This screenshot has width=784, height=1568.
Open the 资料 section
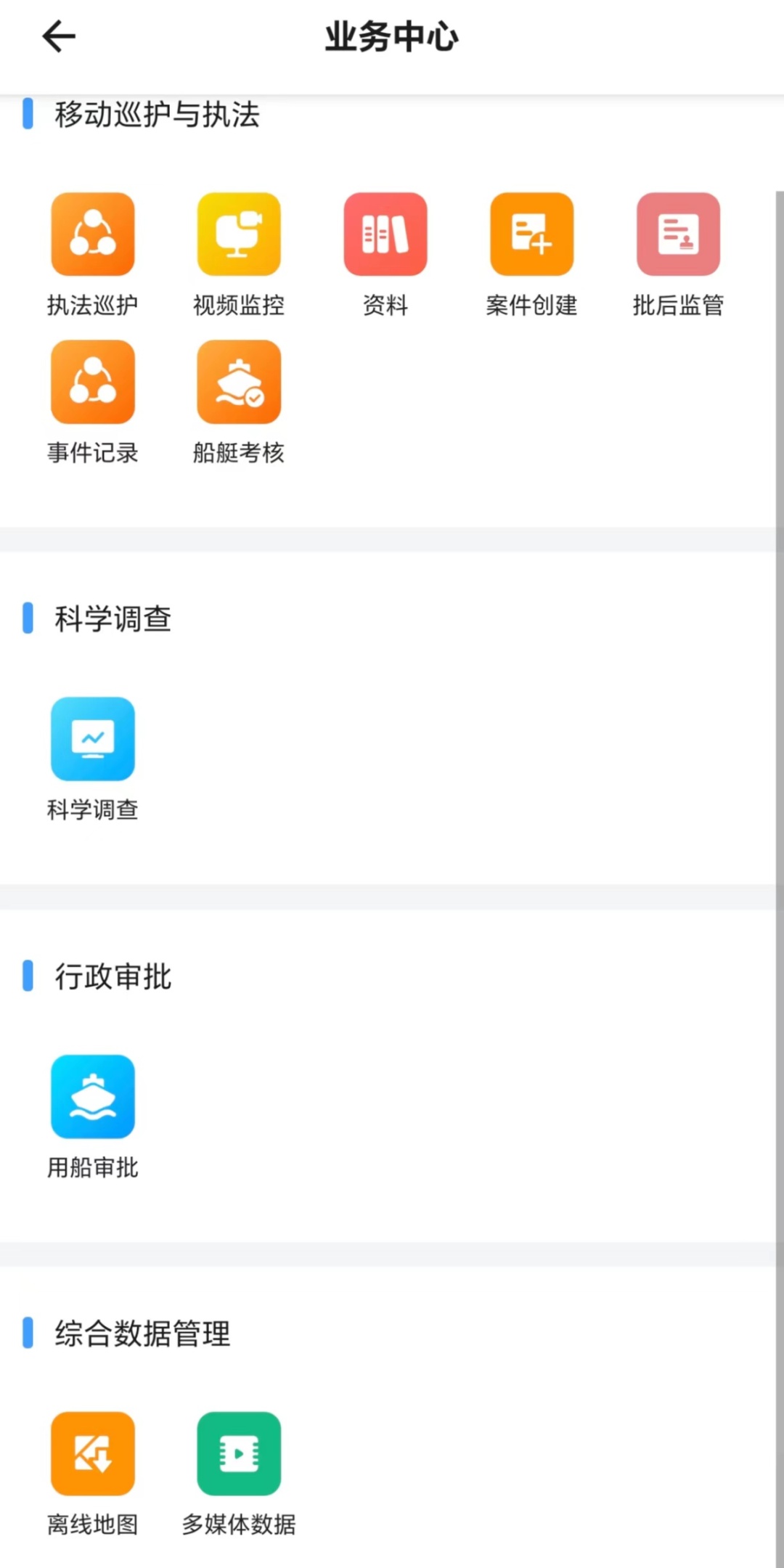point(385,234)
